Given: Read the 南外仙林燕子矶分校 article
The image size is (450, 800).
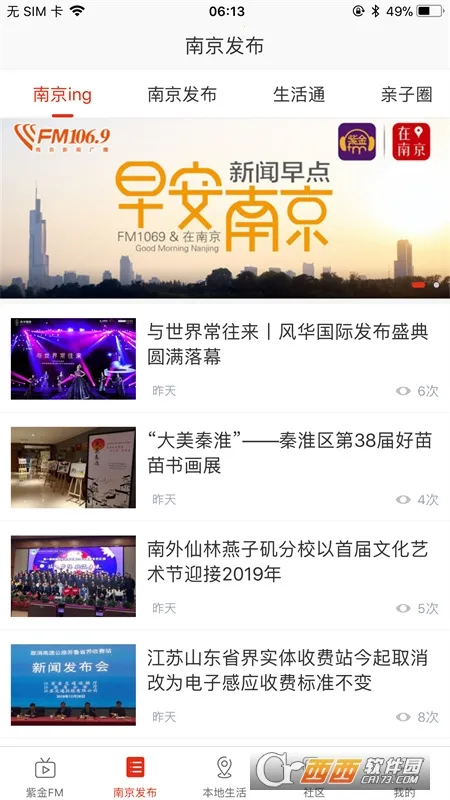Looking at the screenshot, I should pos(225,576).
